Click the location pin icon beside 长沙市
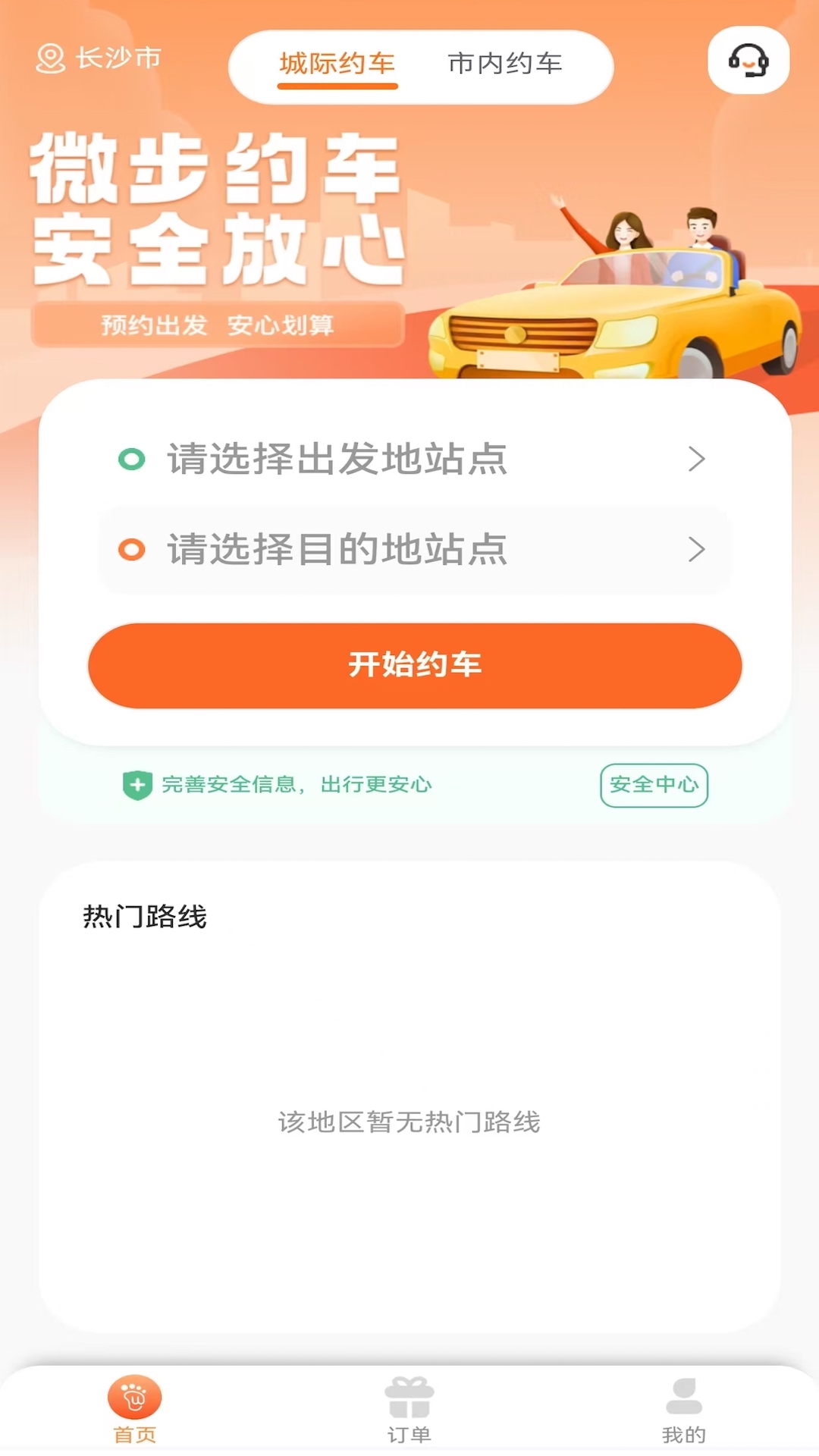This screenshot has width=819, height=1456. coord(50,58)
